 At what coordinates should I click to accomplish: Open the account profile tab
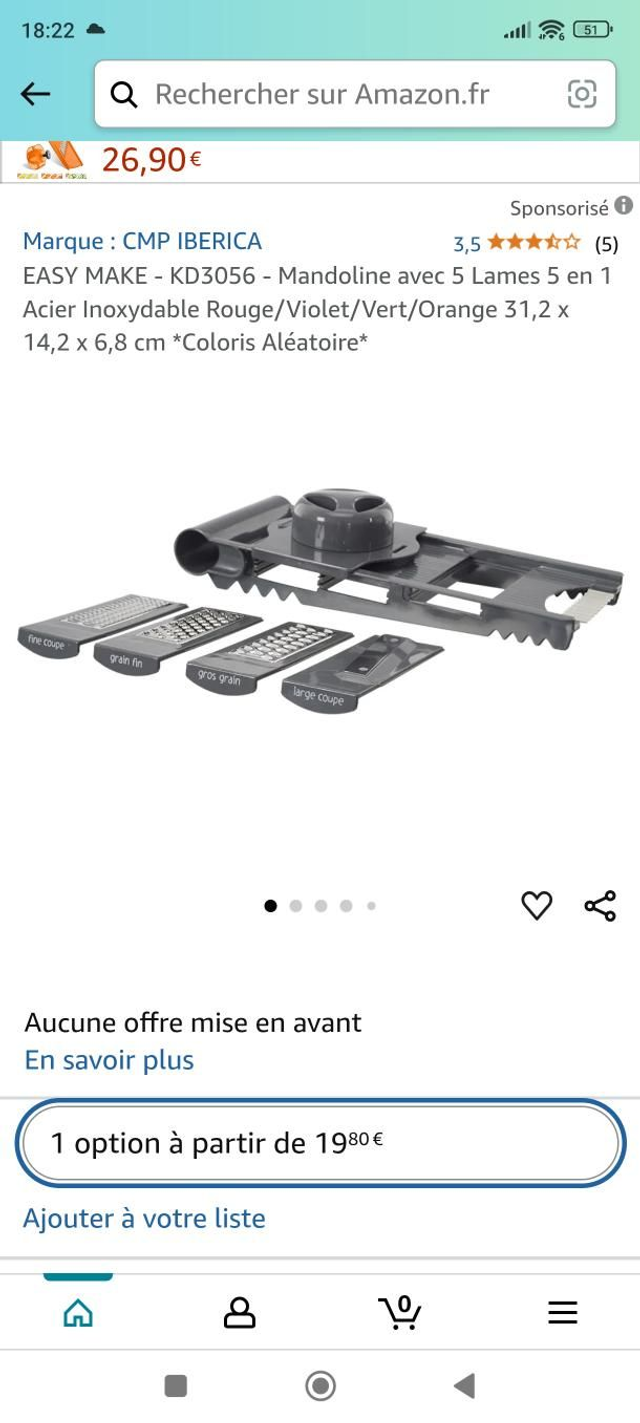click(239, 1312)
